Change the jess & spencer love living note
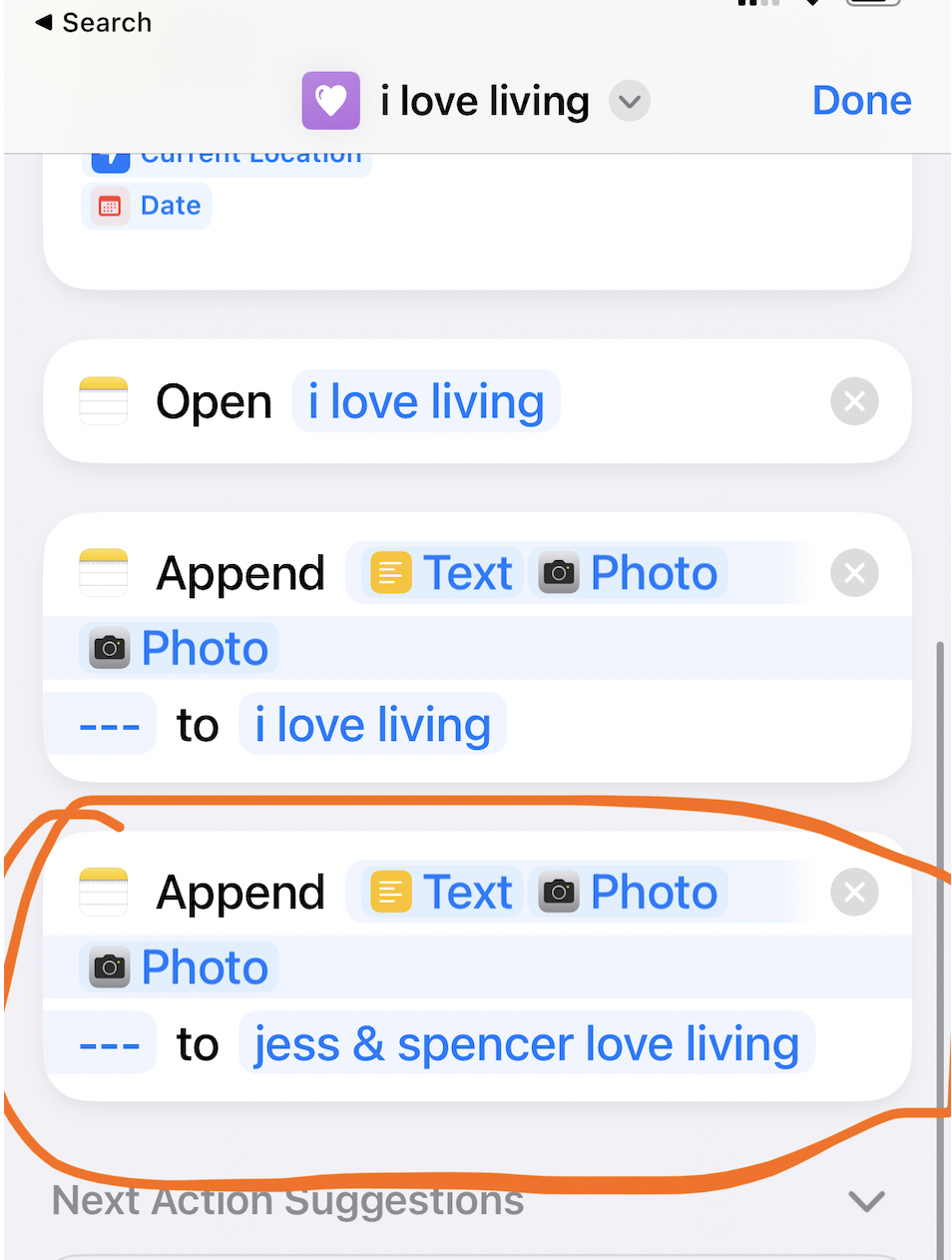This screenshot has height=1260, width=952. pyautogui.click(x=526, y=1044)
